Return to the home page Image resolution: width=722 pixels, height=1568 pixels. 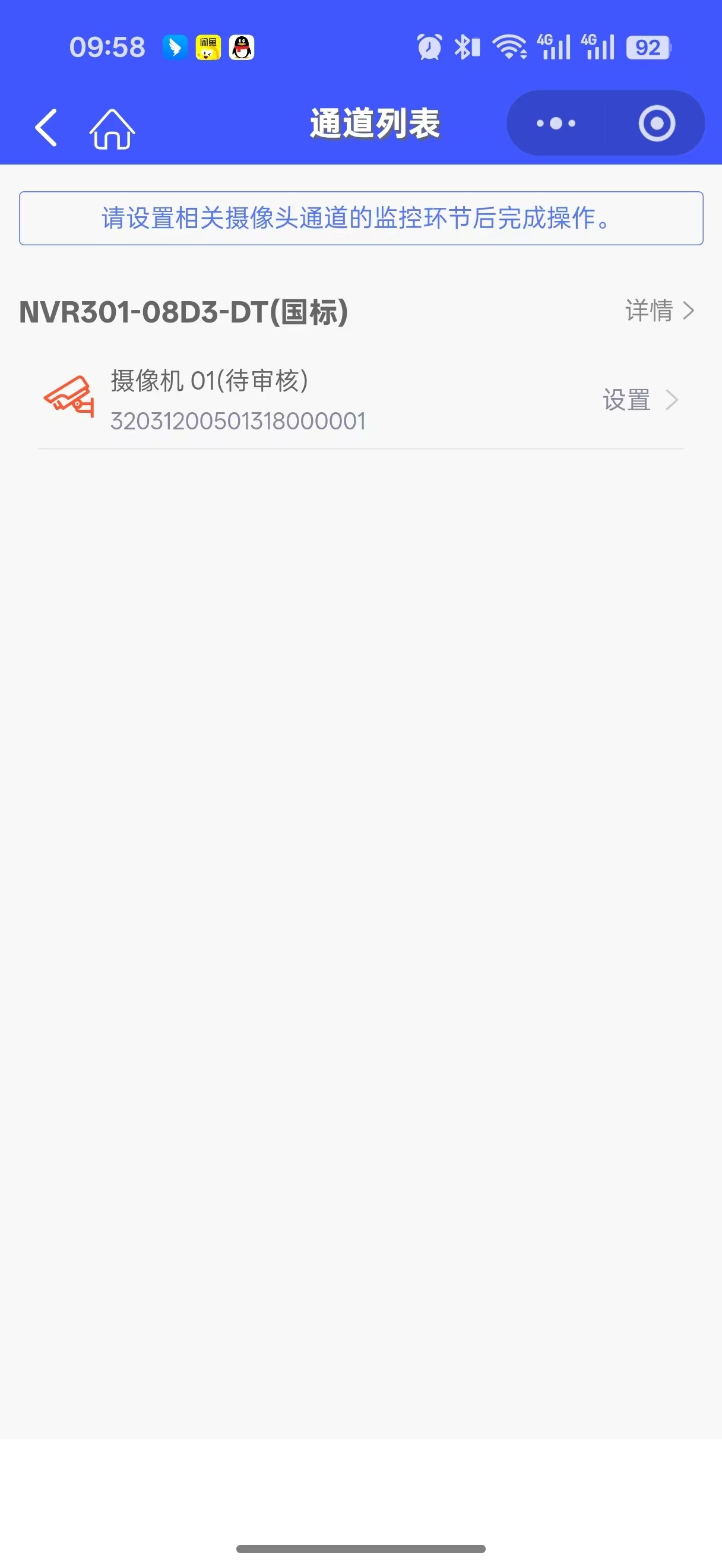[112, 128]
